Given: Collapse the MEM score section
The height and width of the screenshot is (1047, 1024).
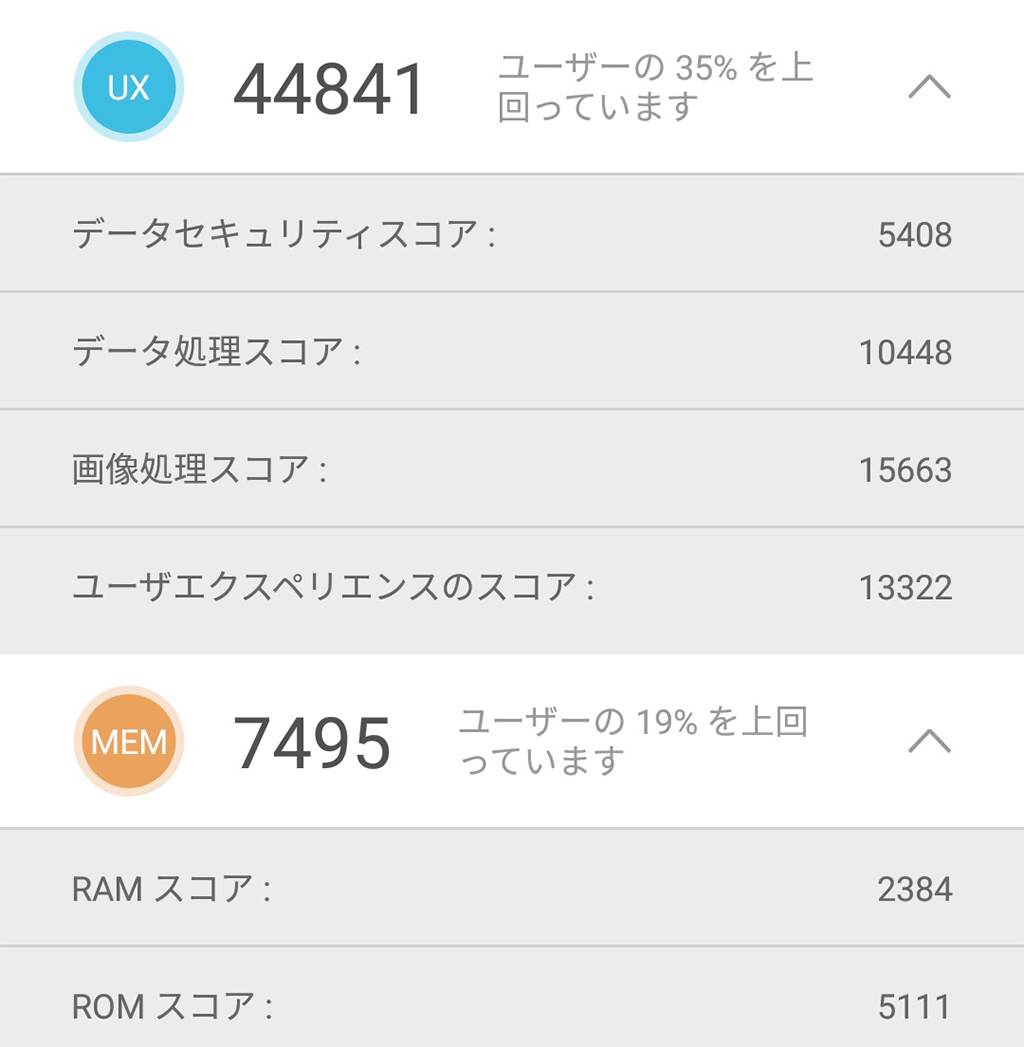Looking at the screenshot, I should pos(929,741).
